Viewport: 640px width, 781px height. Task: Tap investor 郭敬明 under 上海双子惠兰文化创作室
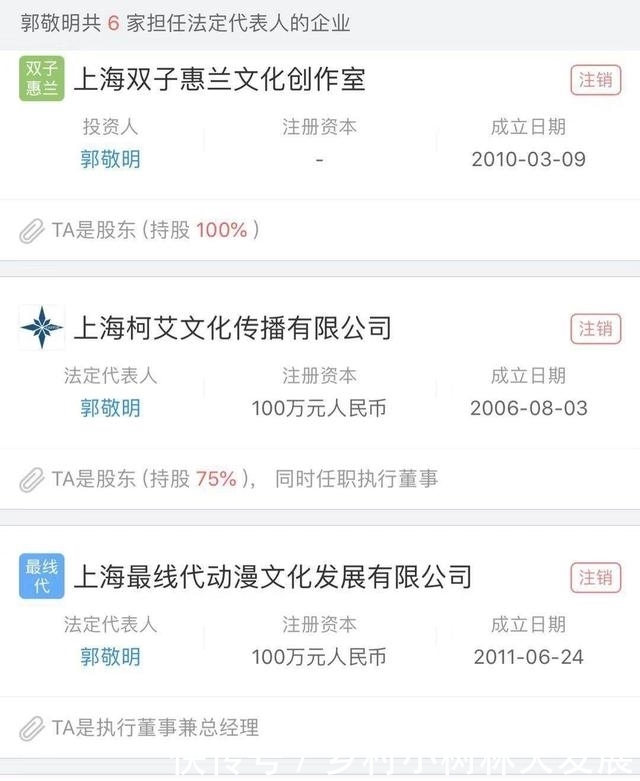[x=110, y=159]
